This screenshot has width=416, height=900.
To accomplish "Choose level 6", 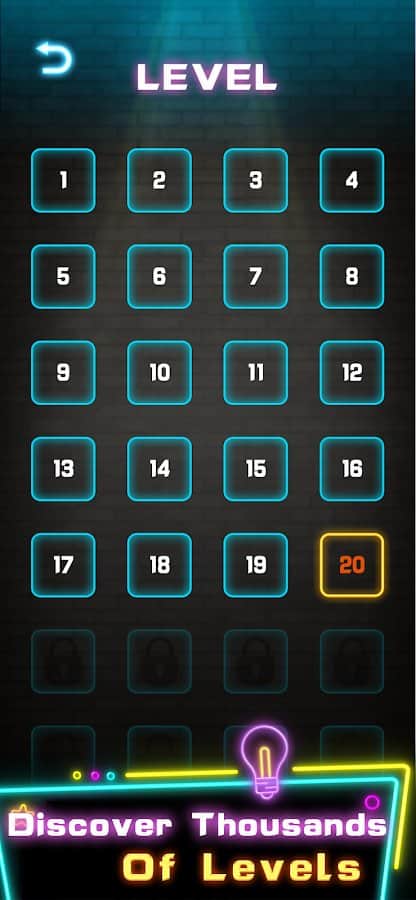I will 160,277.
